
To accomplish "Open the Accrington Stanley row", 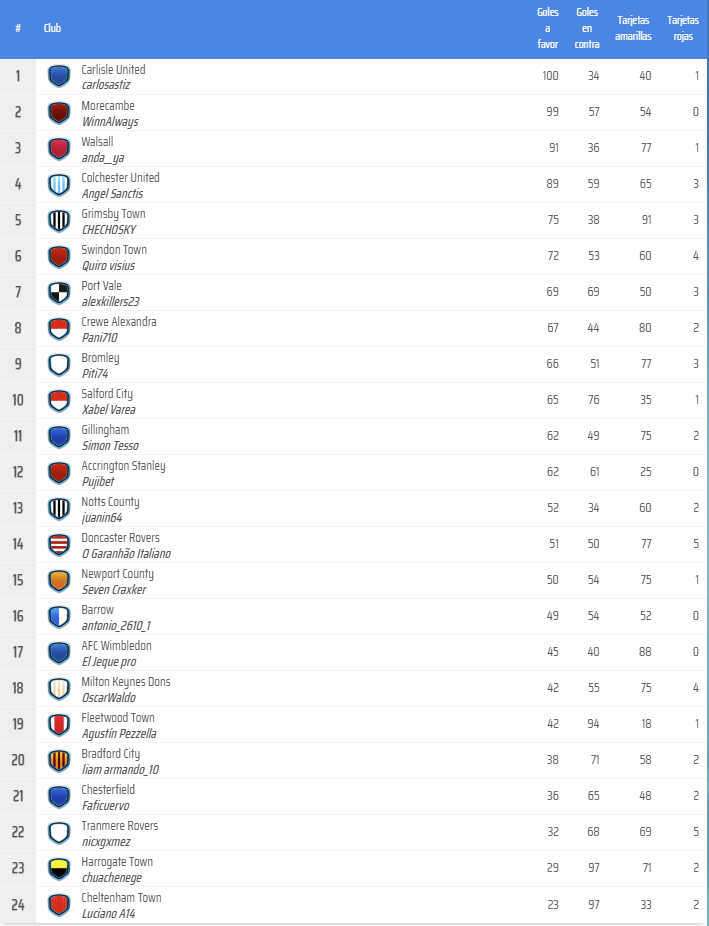I will [123, 466].
